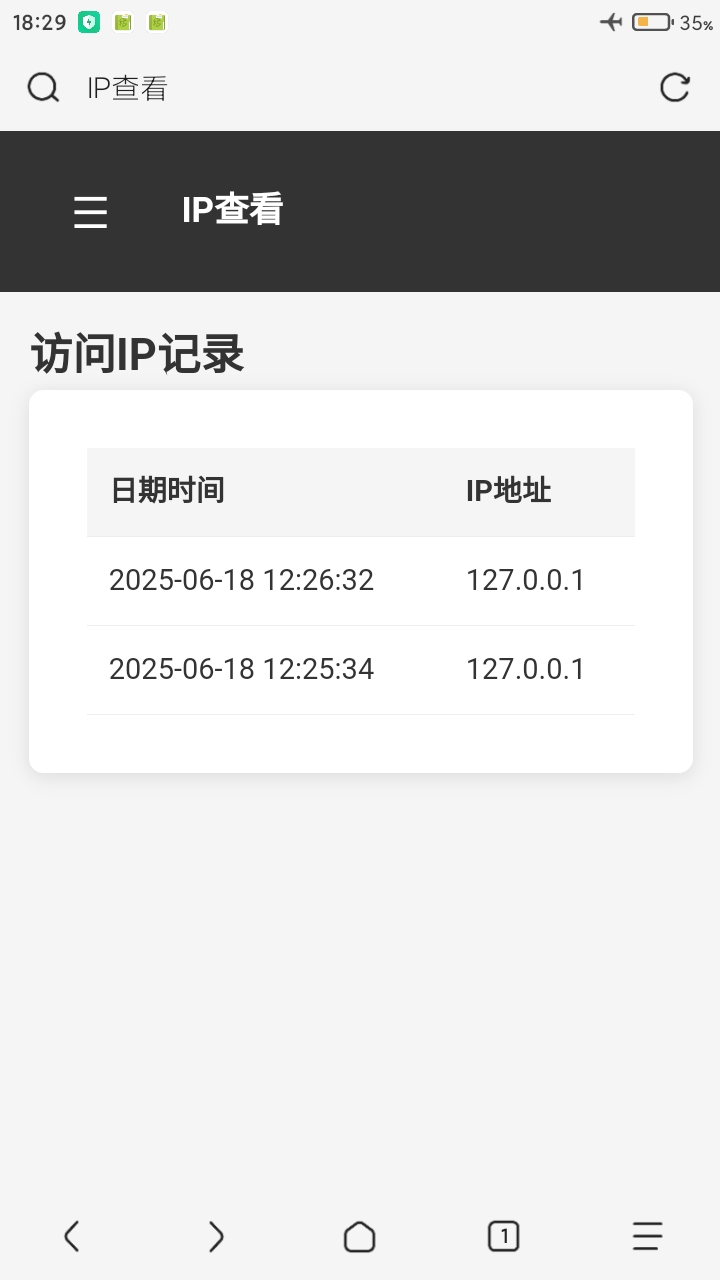
Task: Open the browser home page
Action: tap(360, 1237)
